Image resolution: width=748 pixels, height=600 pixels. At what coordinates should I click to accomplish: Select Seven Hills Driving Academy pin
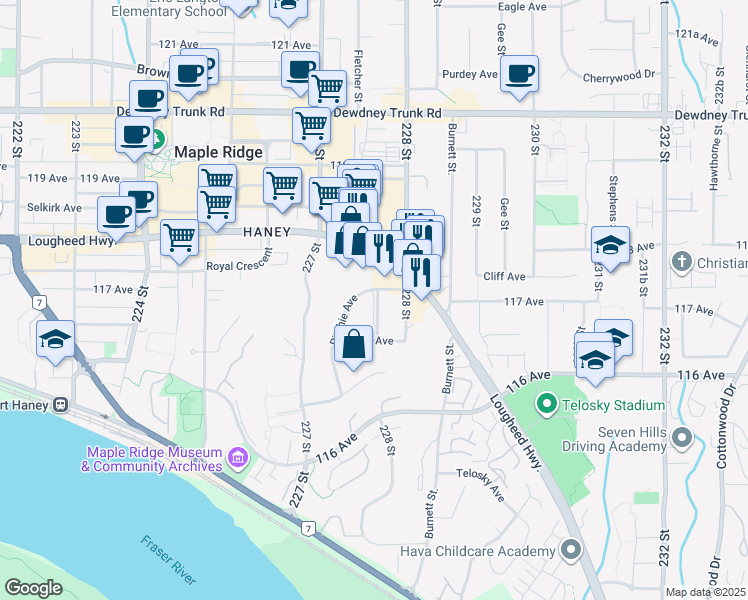(683, 437)
